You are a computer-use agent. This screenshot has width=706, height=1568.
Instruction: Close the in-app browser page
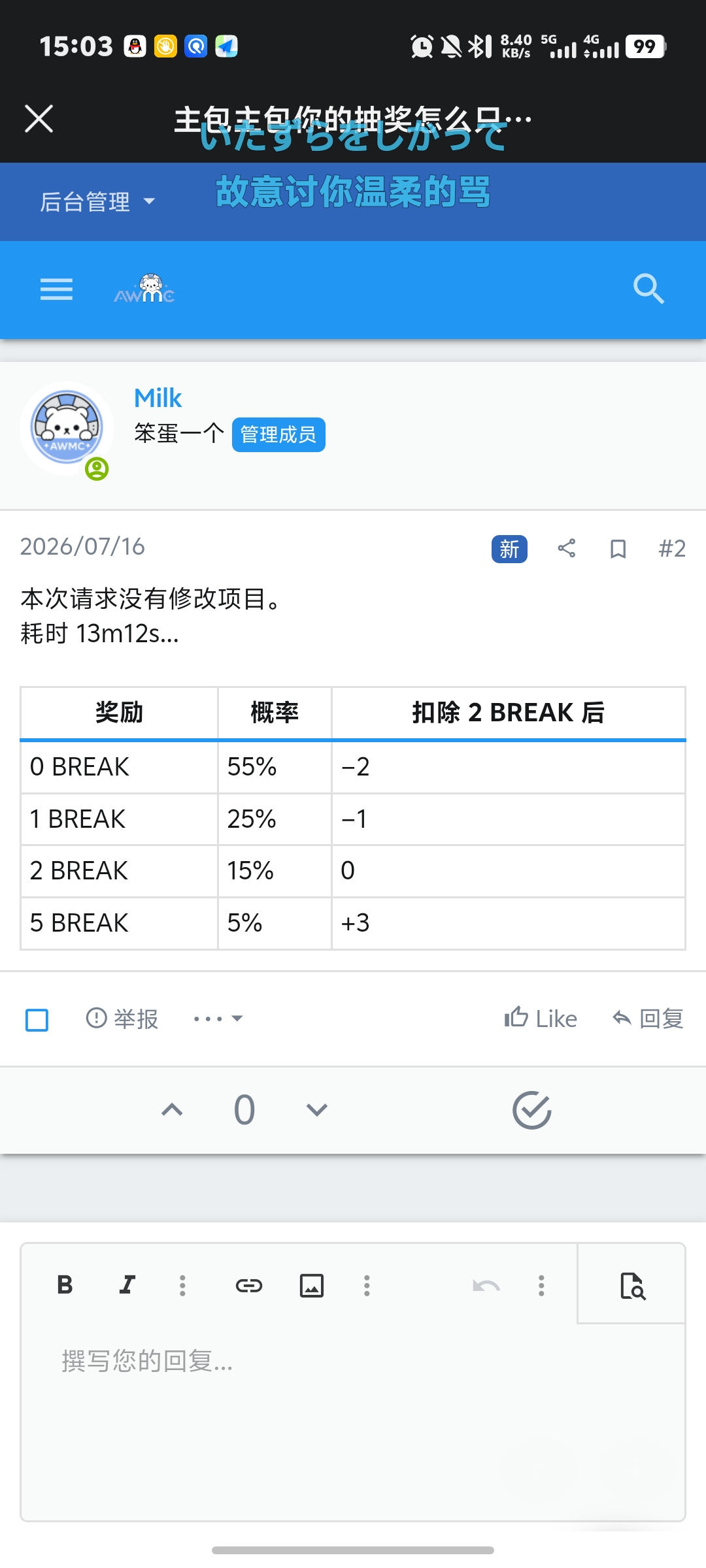(x=39, y=119)
